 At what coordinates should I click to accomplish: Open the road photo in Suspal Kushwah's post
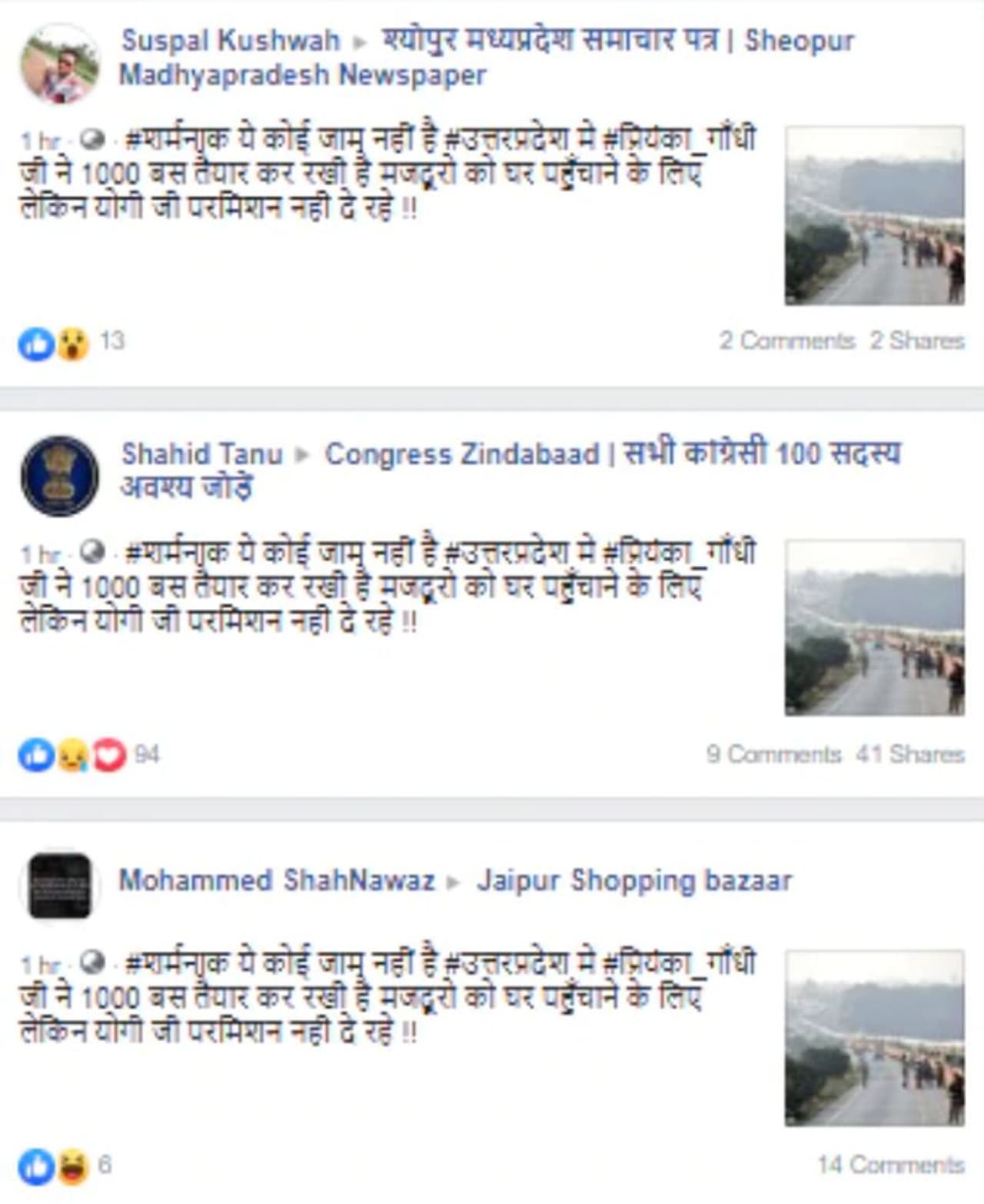coord(874,216)
